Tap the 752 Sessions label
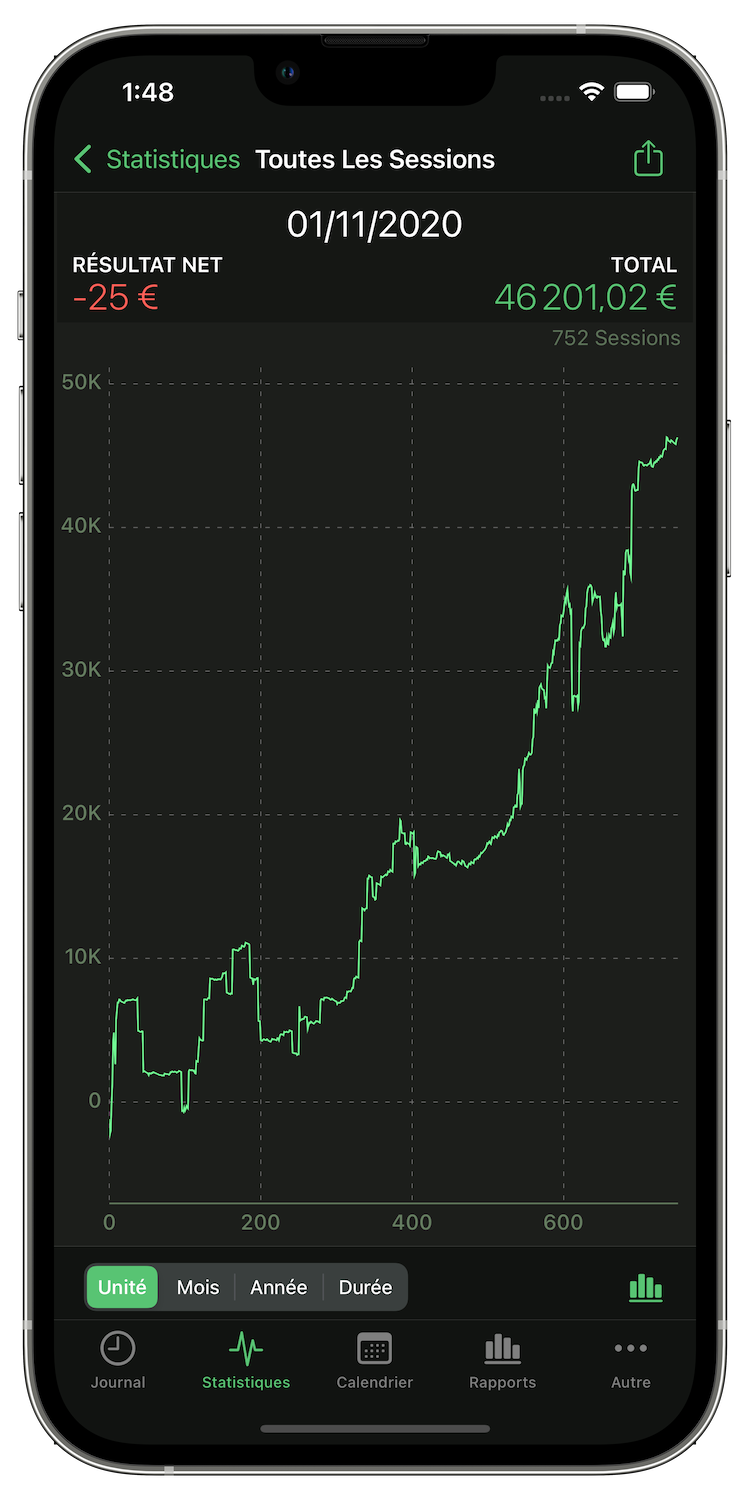The height and width of the screenshot is (1500, 750). coord(617,338)
